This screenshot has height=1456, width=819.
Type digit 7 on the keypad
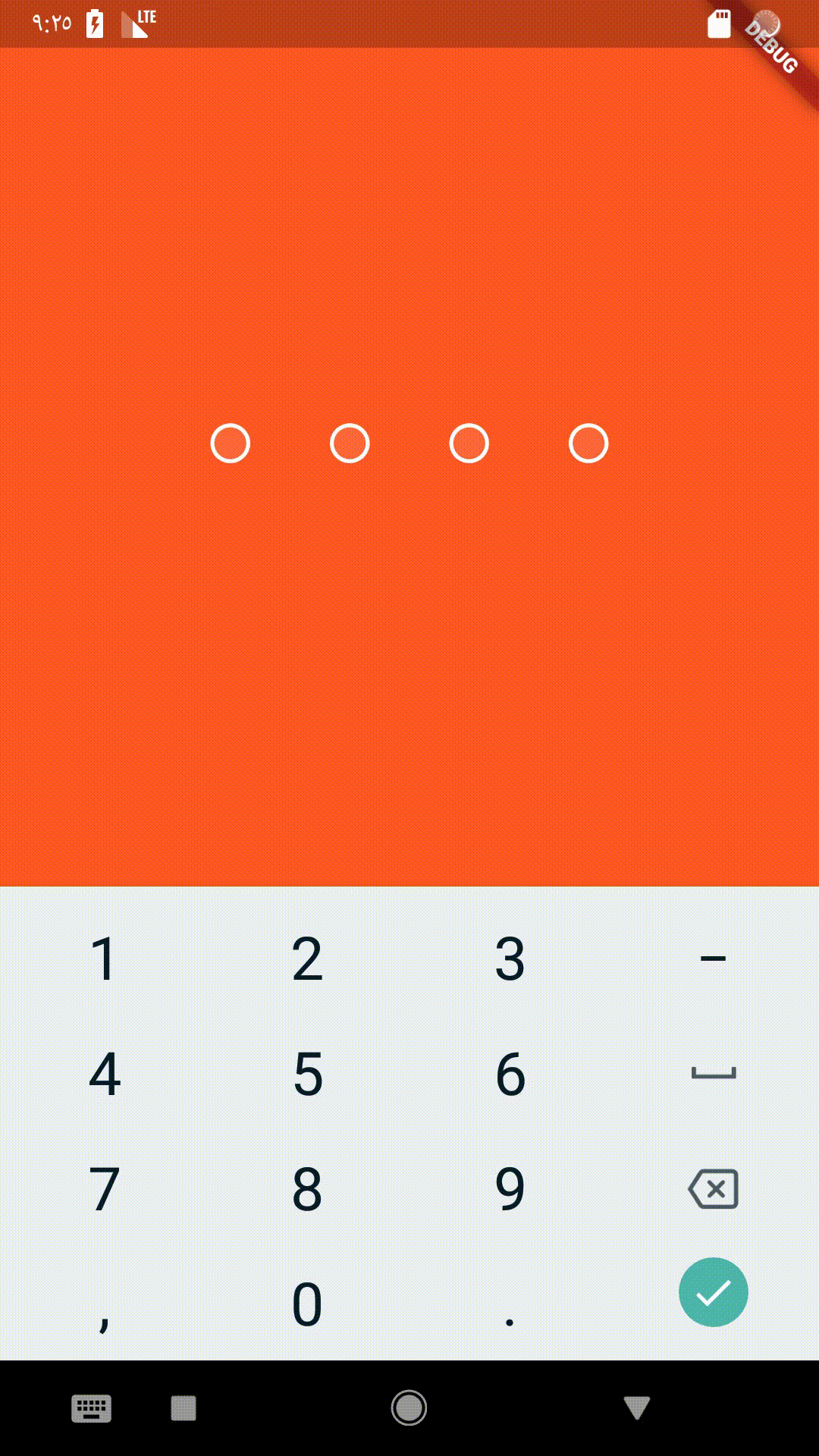point(104,1188)
